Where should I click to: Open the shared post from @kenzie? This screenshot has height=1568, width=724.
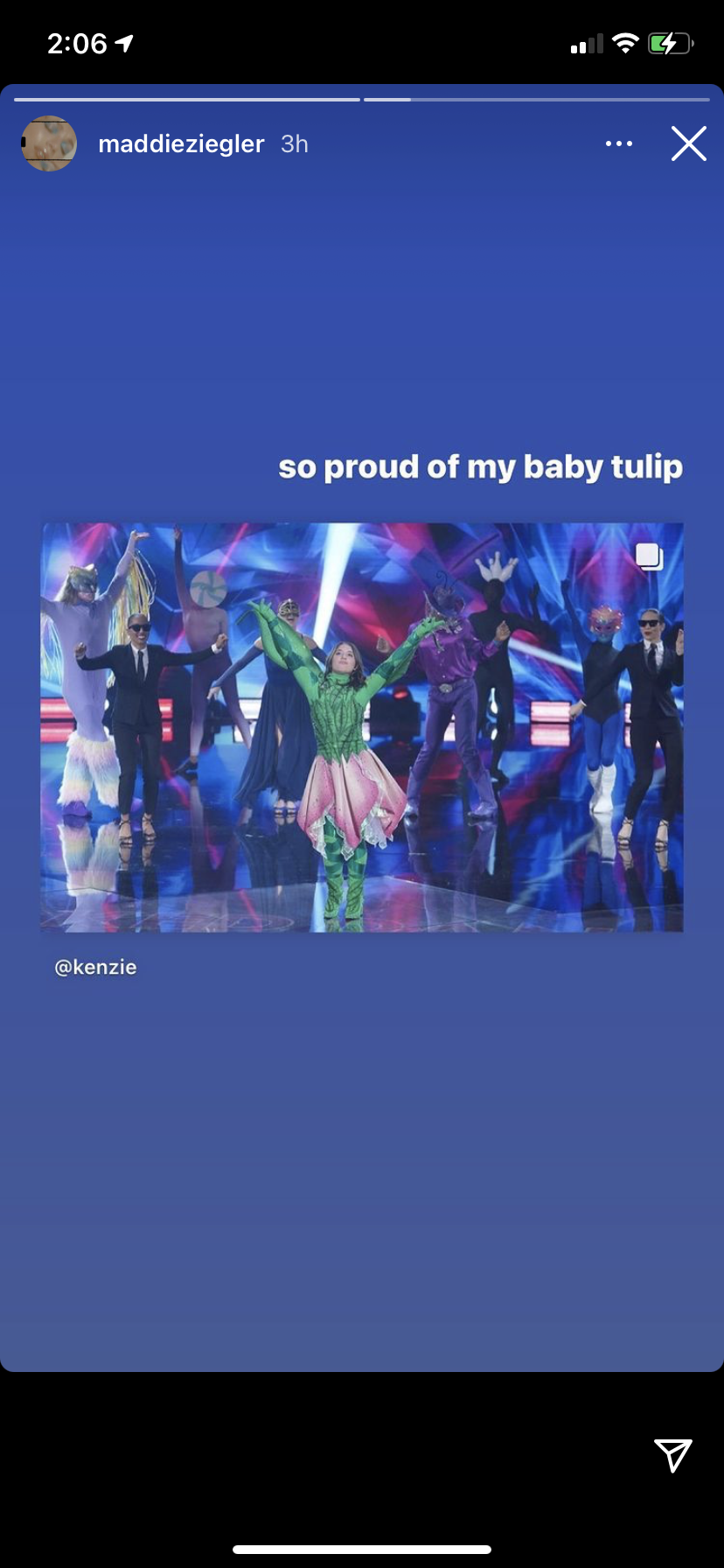click(x=362, y=728)
